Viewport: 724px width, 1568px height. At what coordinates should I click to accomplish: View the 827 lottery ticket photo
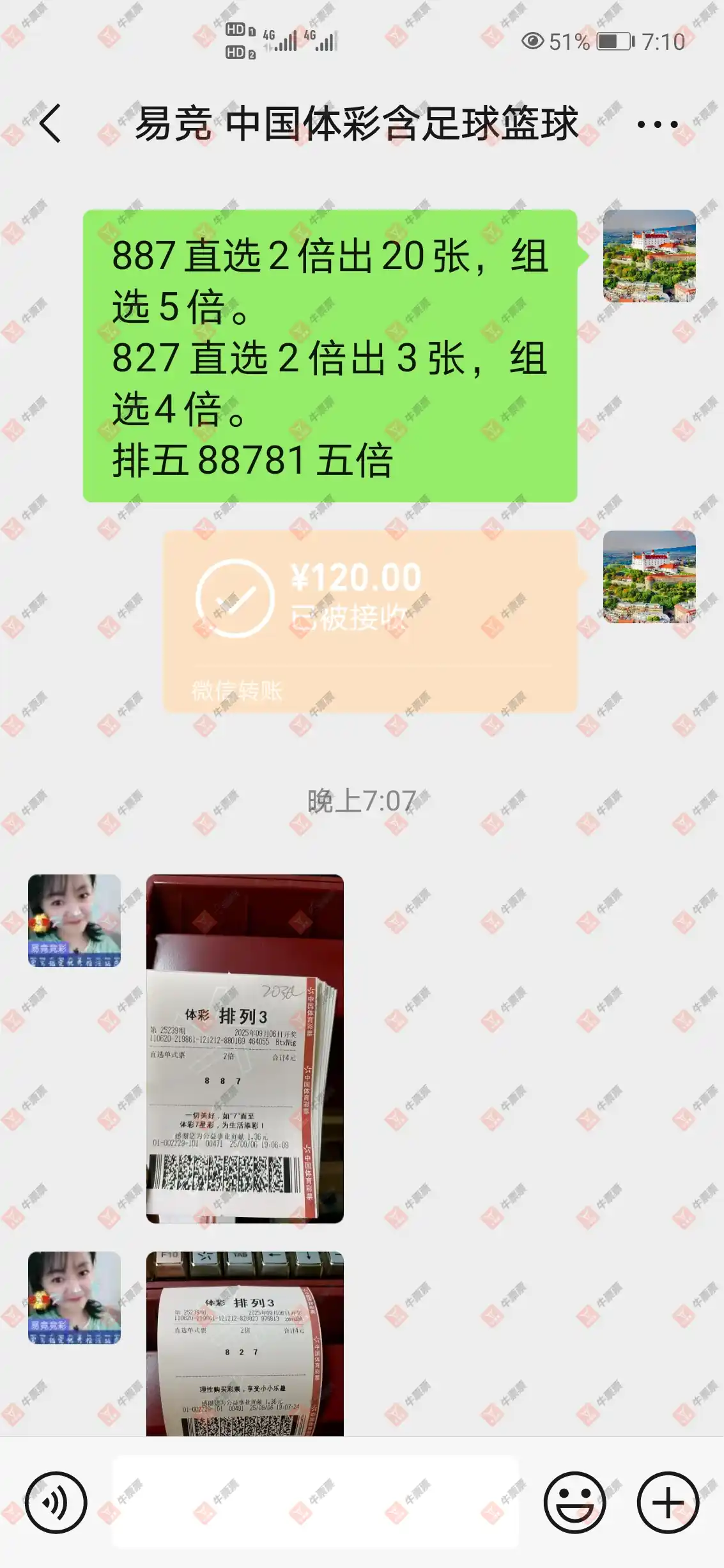(x=245, y=1344)
